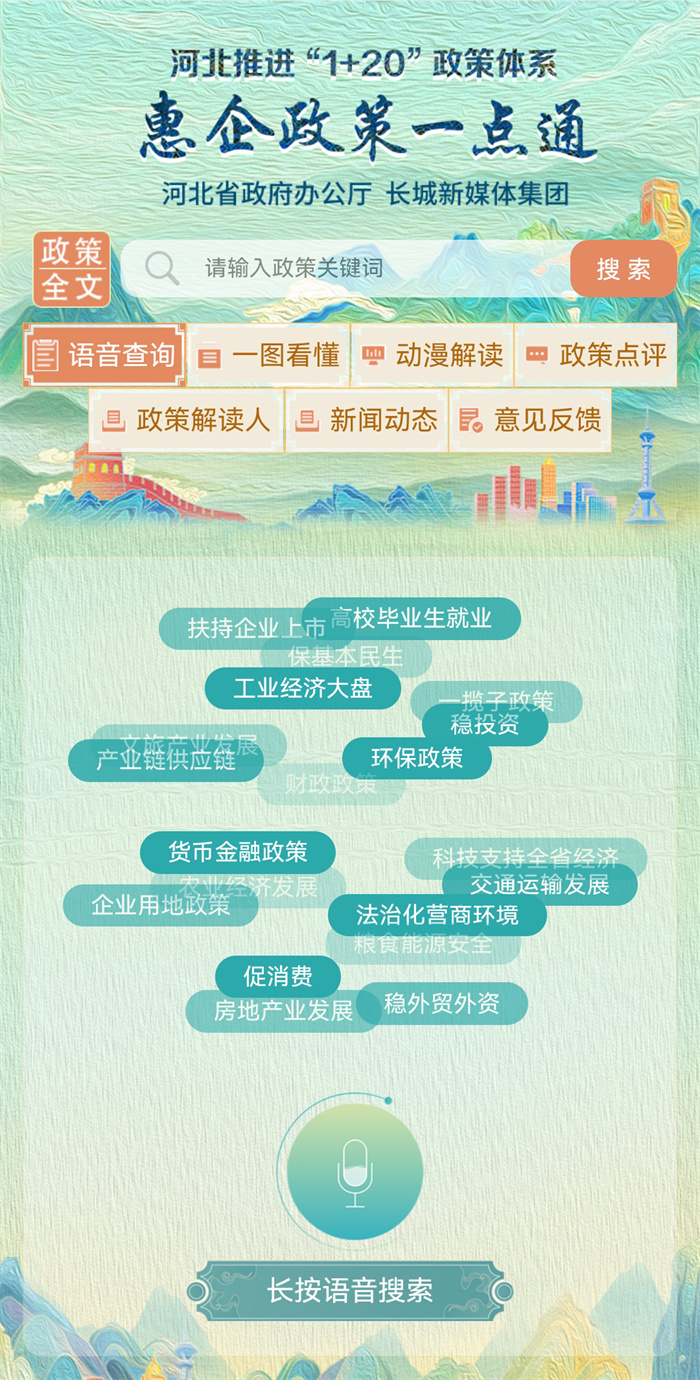View 新闻动态 tab

point(367,420)
